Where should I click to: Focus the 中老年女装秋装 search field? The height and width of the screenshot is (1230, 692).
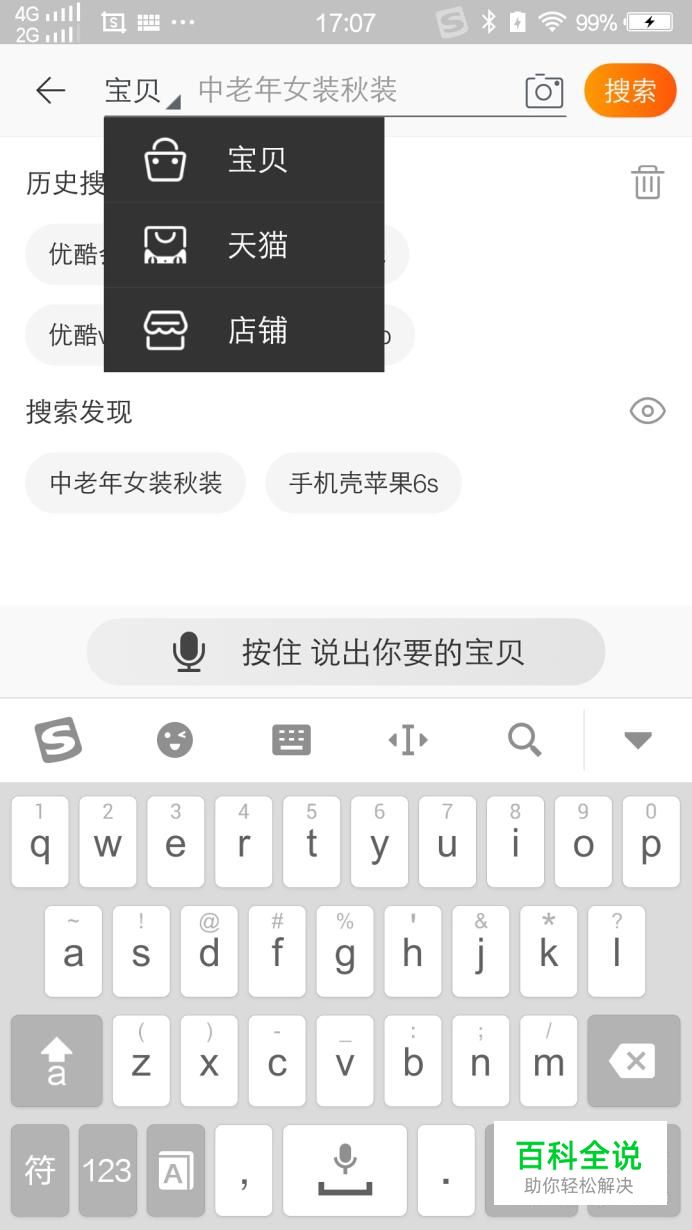(355, 90)
